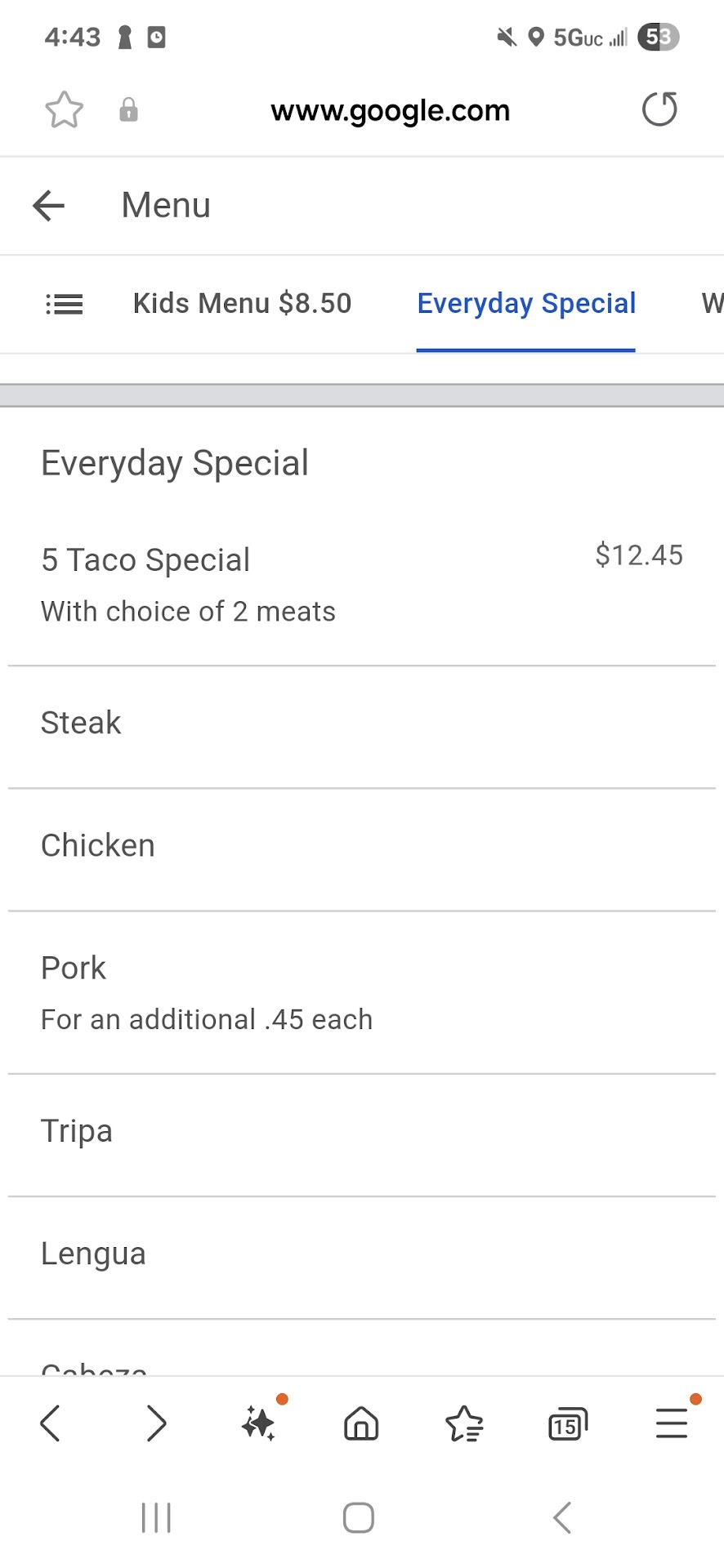Go back from the Menu page
Image resolution: width=724 pixels, height=1568 pixels.
pyautogui.click(x=48, y=206)
